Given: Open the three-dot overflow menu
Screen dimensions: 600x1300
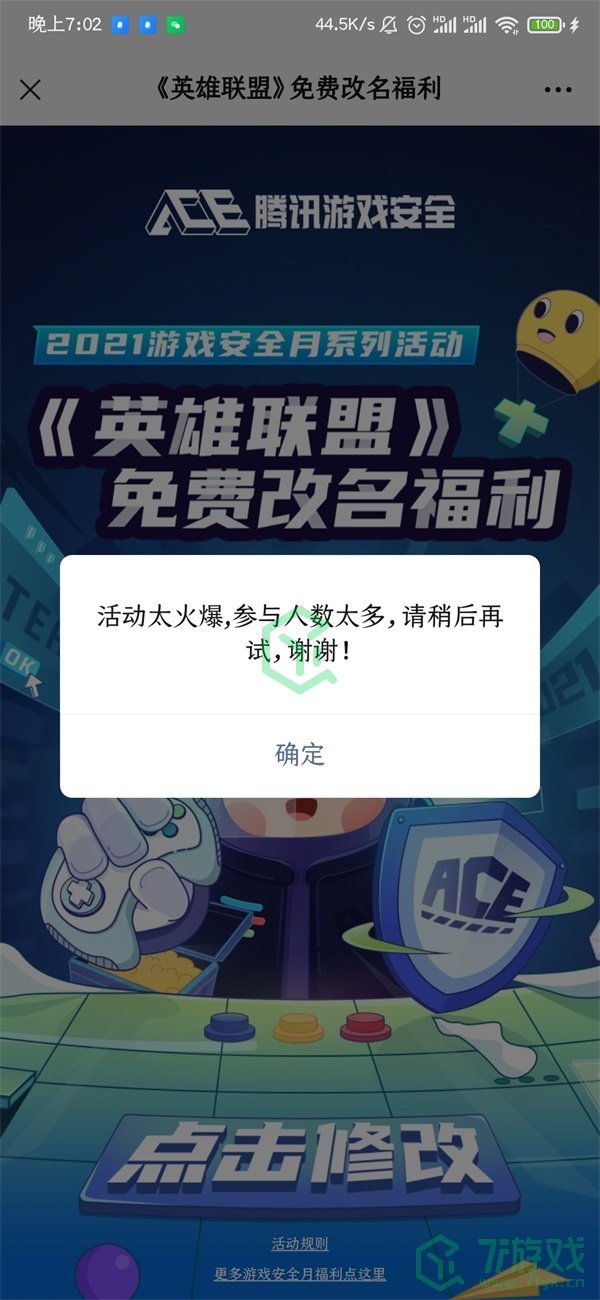Looking at the screenshot, I should (558, 89).
